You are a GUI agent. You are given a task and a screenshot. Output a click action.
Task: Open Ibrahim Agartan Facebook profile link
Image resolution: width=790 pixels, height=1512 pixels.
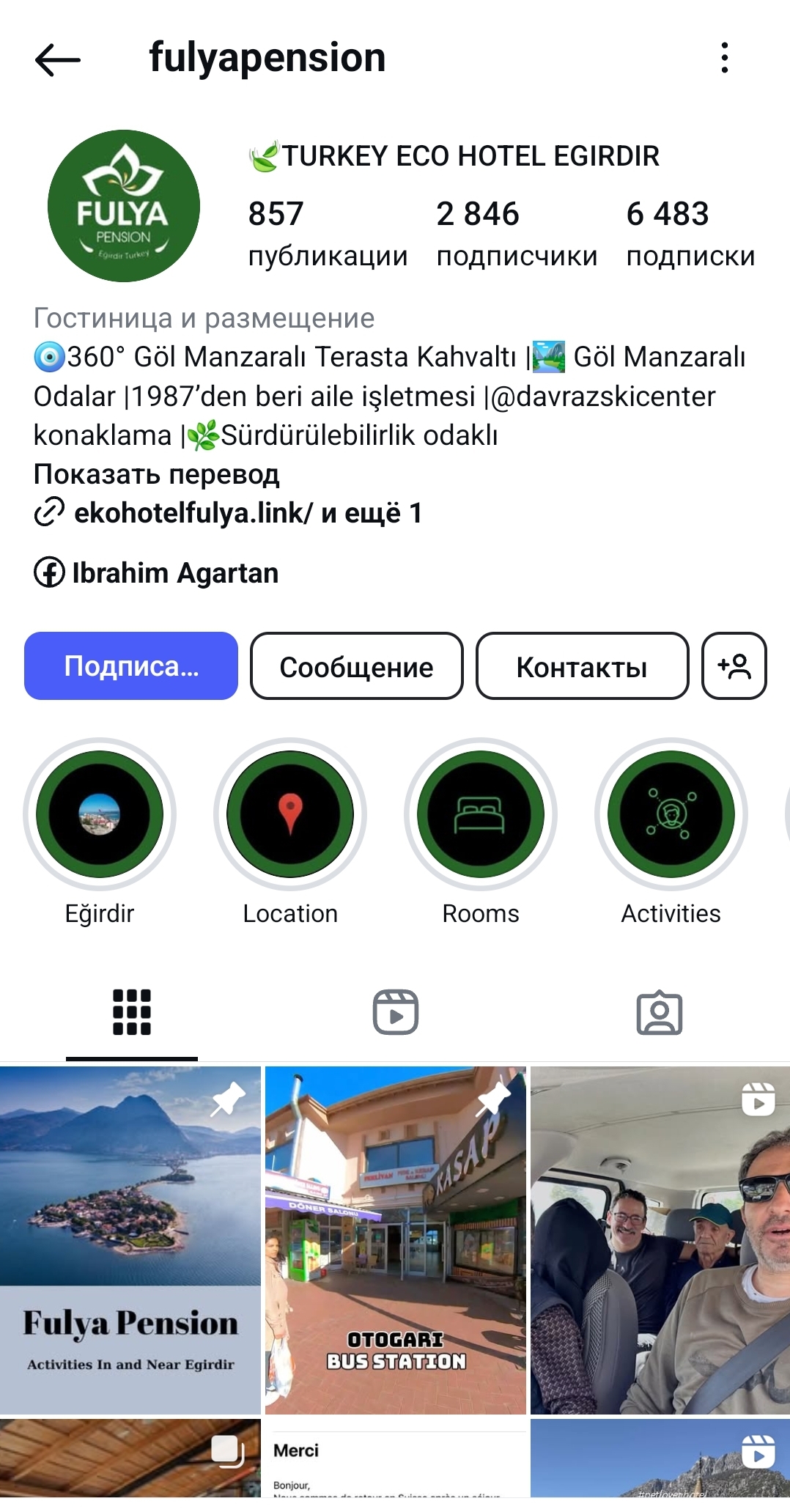pos(174,572)
